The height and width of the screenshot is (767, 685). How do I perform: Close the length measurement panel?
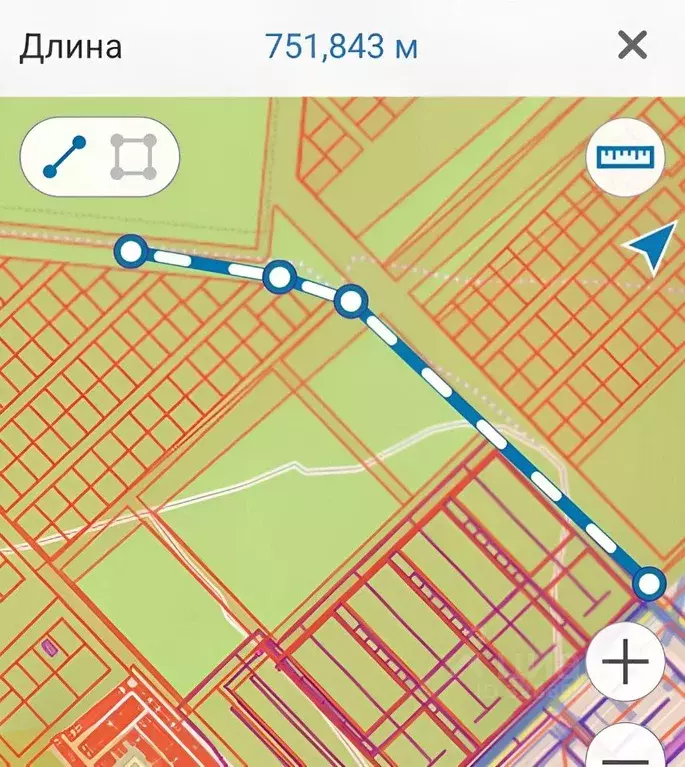pos(632,45)
